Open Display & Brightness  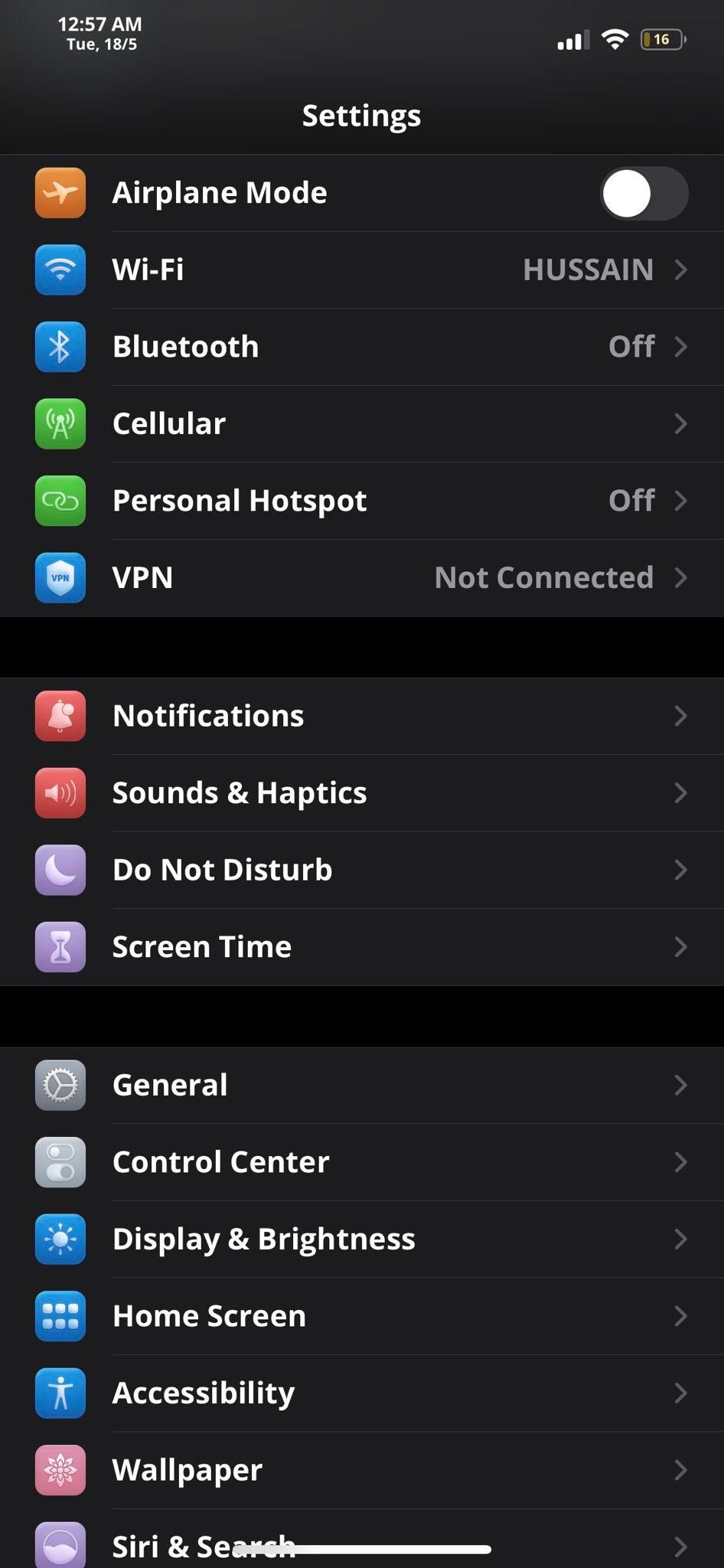coord(362,1240)
